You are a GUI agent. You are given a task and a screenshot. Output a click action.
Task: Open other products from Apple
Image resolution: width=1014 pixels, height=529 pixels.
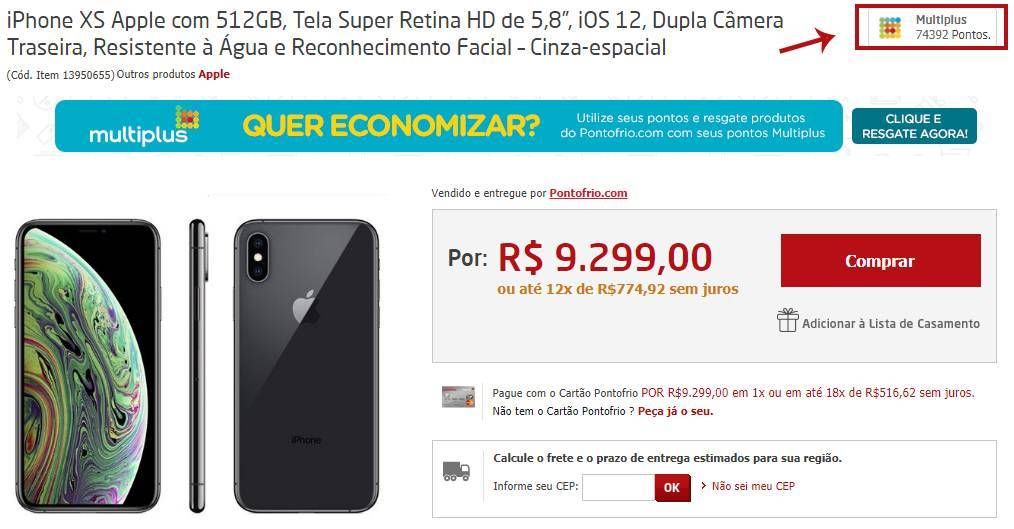pyautogui.click(x=213, y=74)
